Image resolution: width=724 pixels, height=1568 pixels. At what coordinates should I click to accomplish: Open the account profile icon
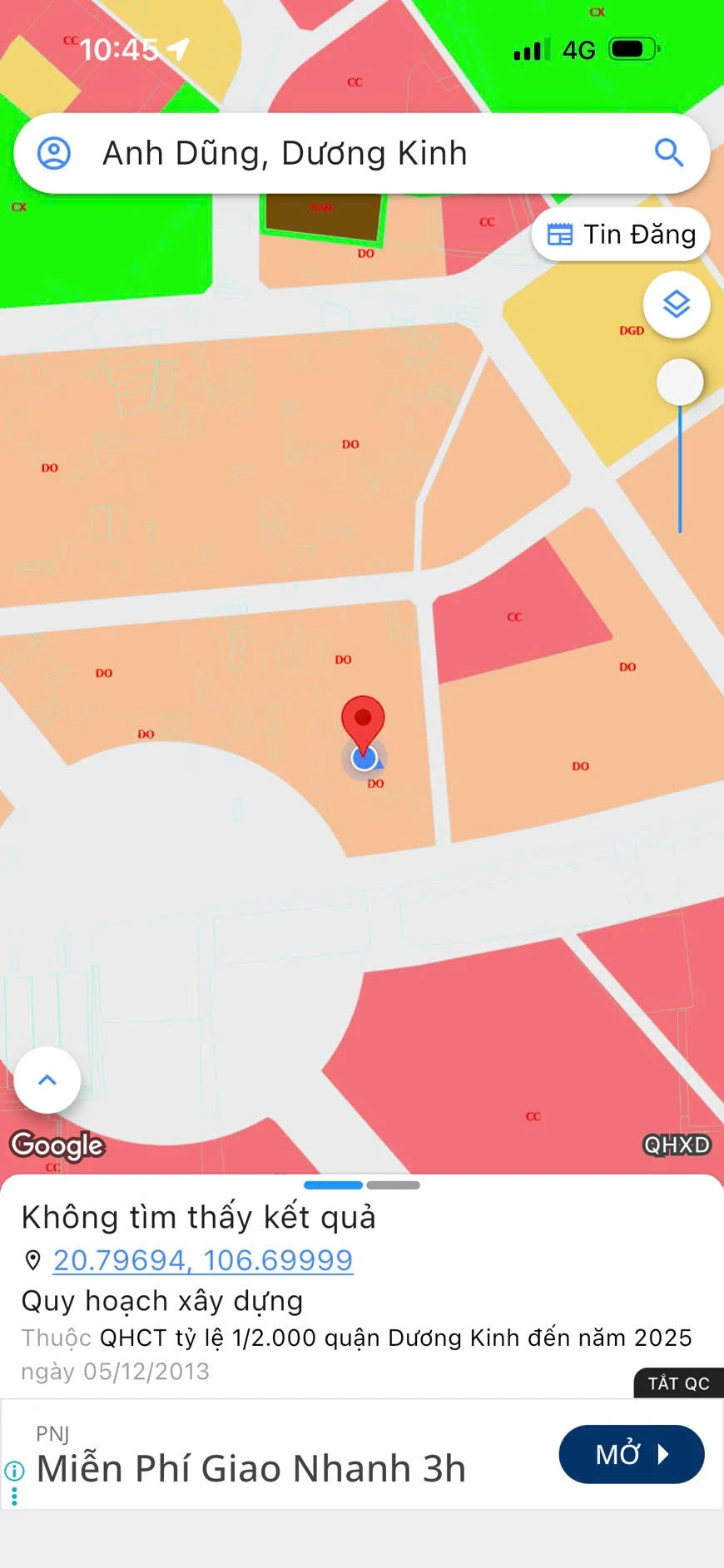click(x=54, y=154)
